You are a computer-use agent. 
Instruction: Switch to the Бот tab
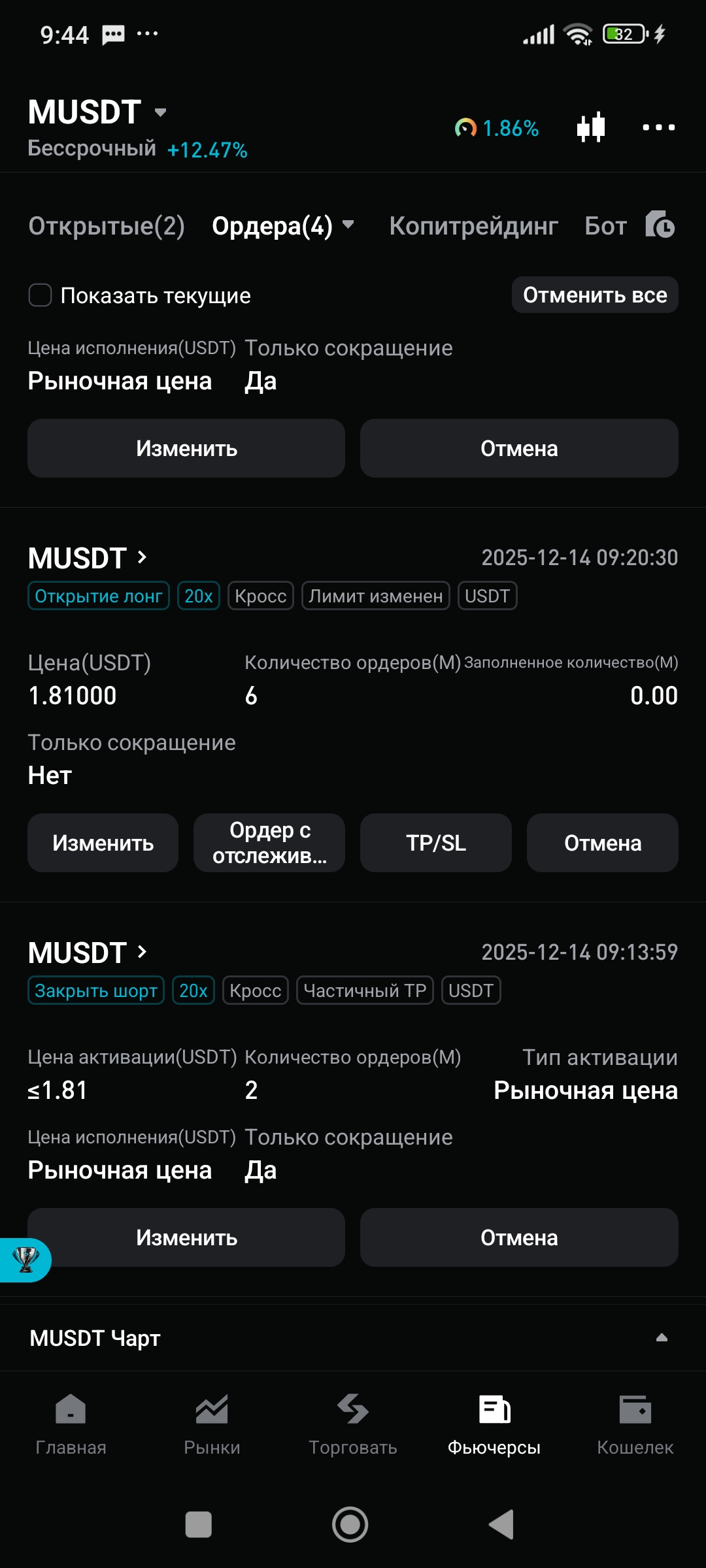(x=605, y=226)
